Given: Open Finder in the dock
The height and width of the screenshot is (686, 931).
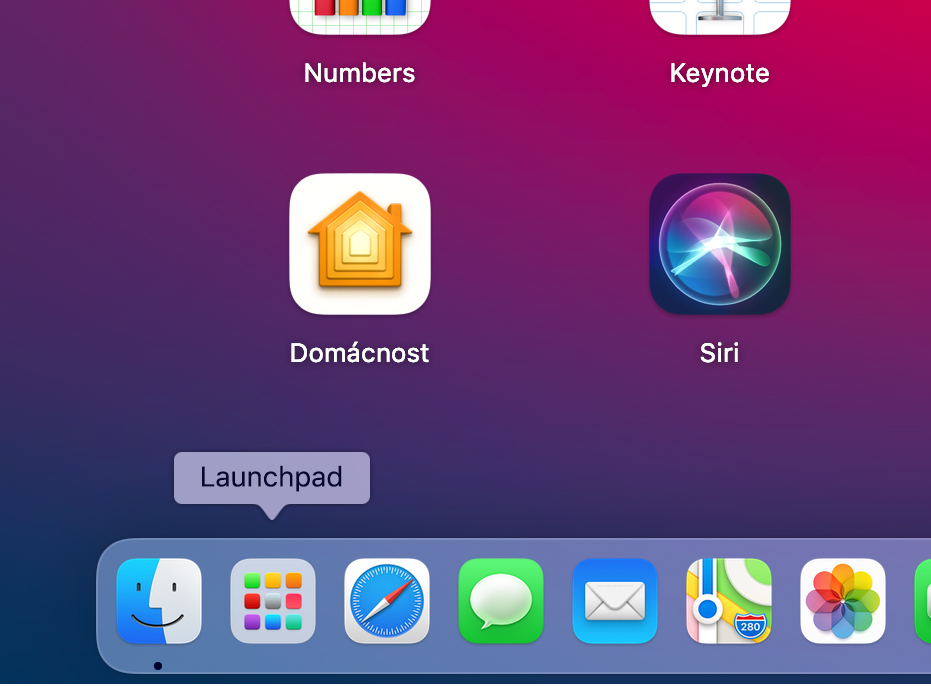Looking at the screenshot, I should coord(159,601).
